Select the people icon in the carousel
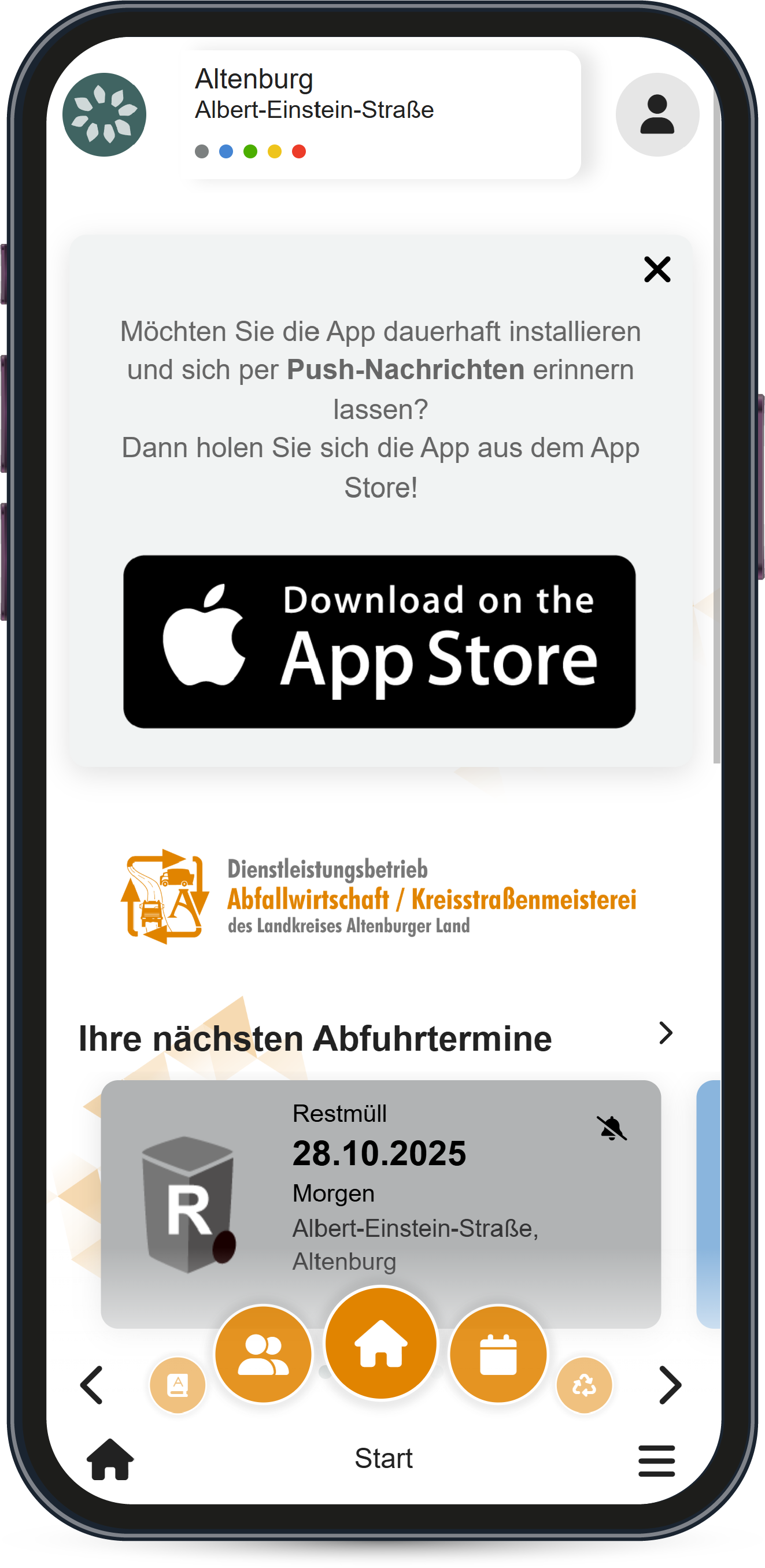 (x=263, y=1354)
